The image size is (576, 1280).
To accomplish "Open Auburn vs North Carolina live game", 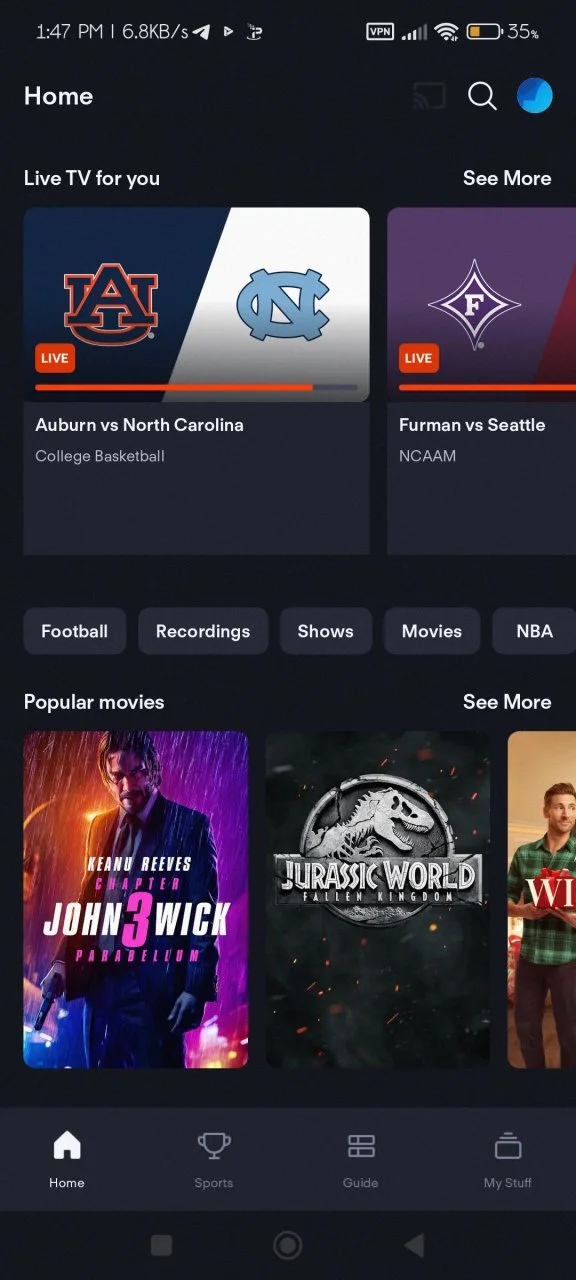I will 197,380.
